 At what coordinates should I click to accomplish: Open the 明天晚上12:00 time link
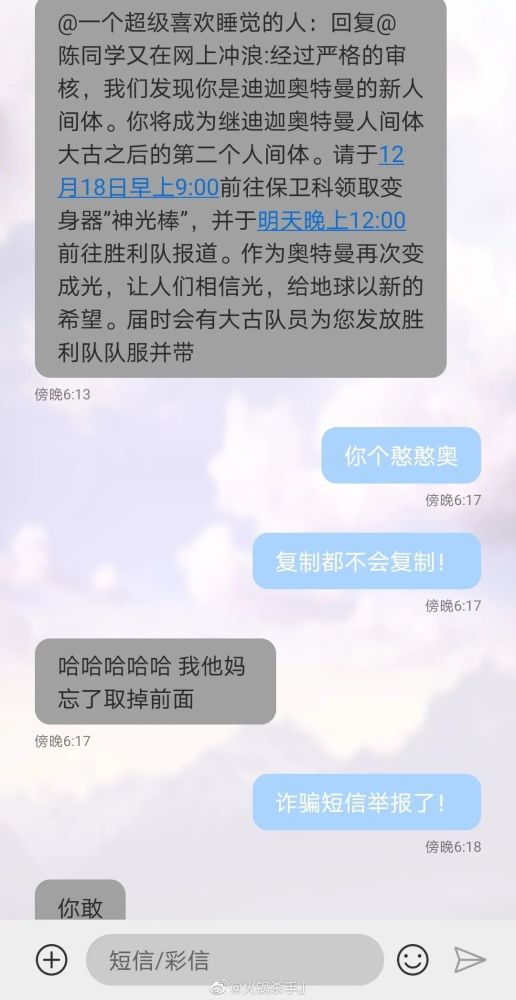pyautogui.click(x=331, y=220)
